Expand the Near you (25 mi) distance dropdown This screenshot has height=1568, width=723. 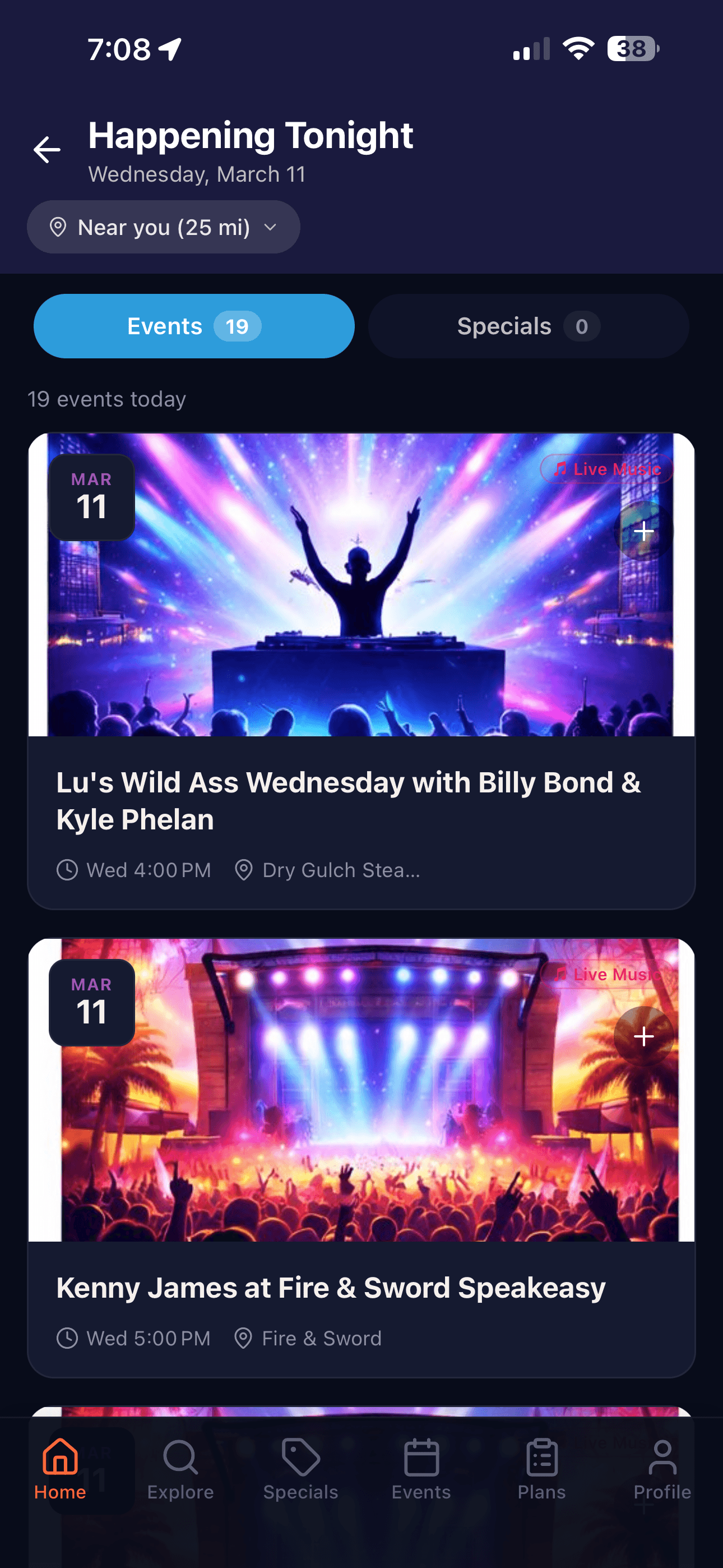270,227
